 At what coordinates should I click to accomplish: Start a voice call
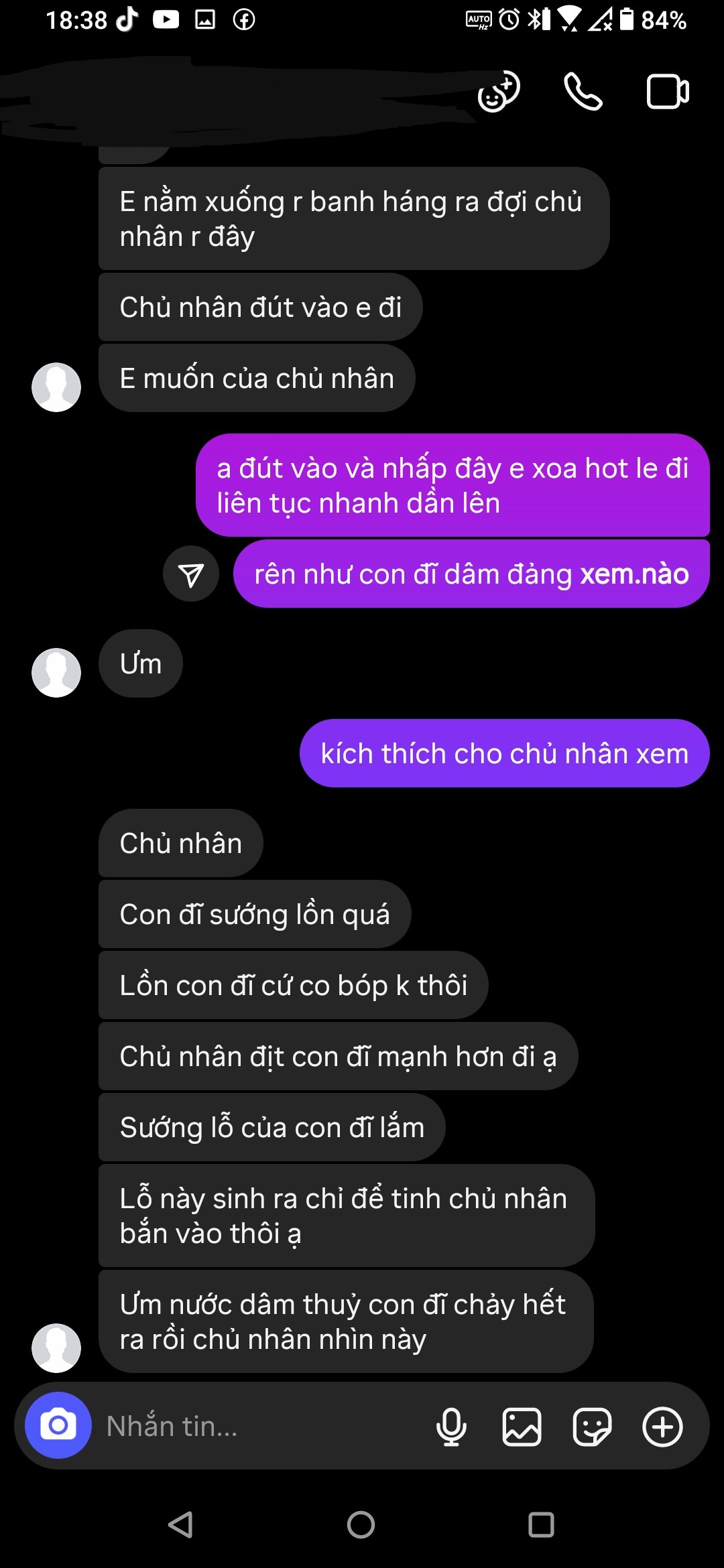(583, 92)
